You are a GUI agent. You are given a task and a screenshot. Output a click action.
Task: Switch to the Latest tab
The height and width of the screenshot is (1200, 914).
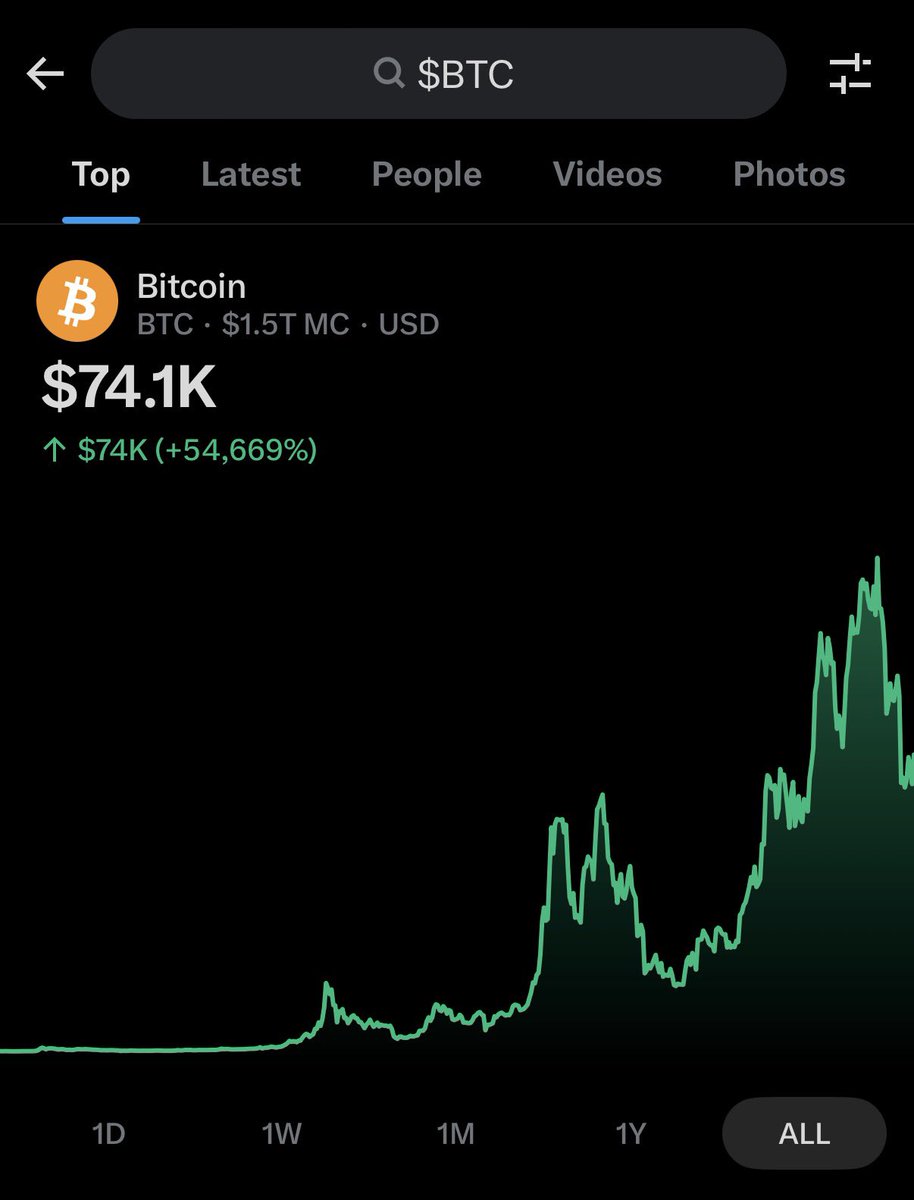tap(250, 174)
